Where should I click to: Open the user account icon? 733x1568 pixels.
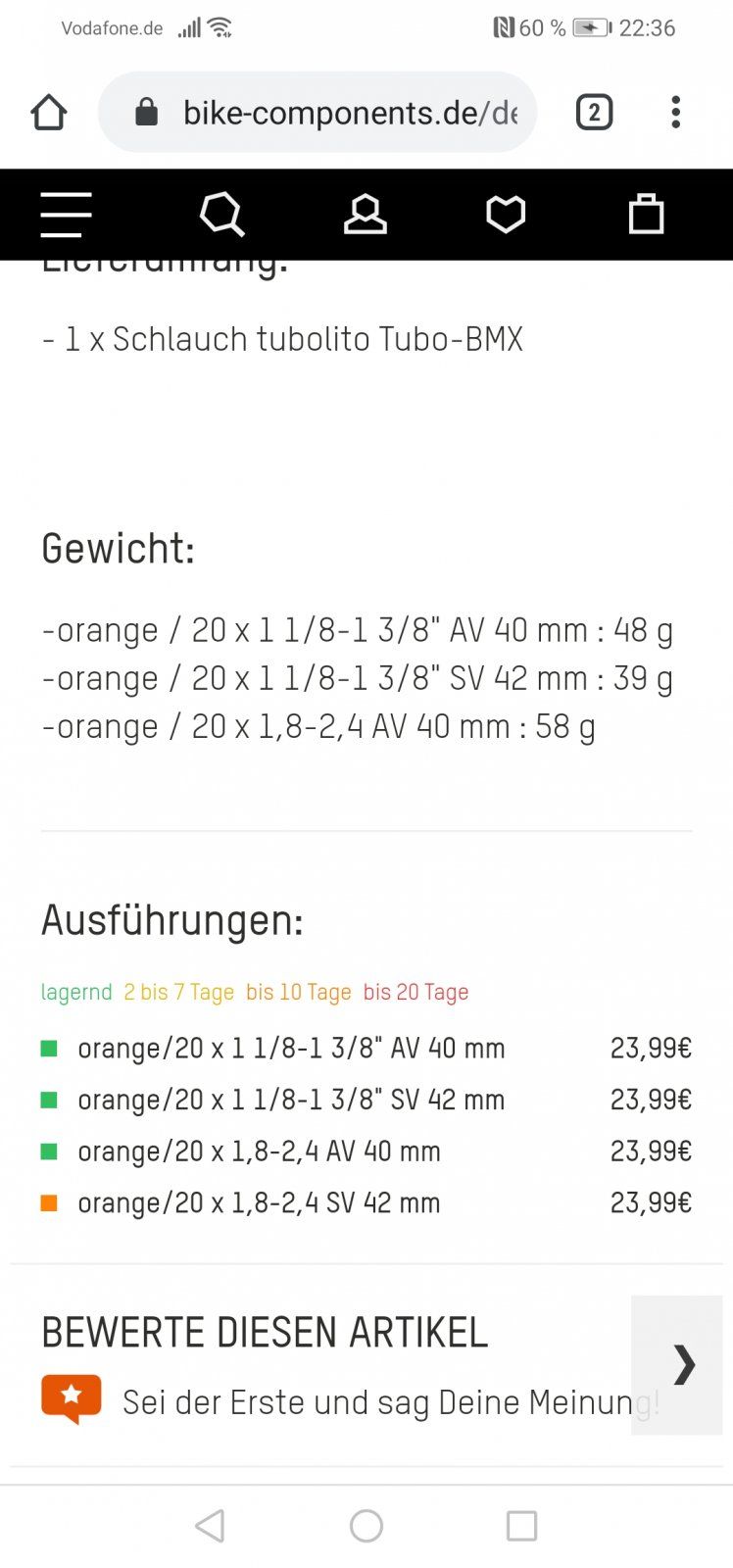[366, 215]
